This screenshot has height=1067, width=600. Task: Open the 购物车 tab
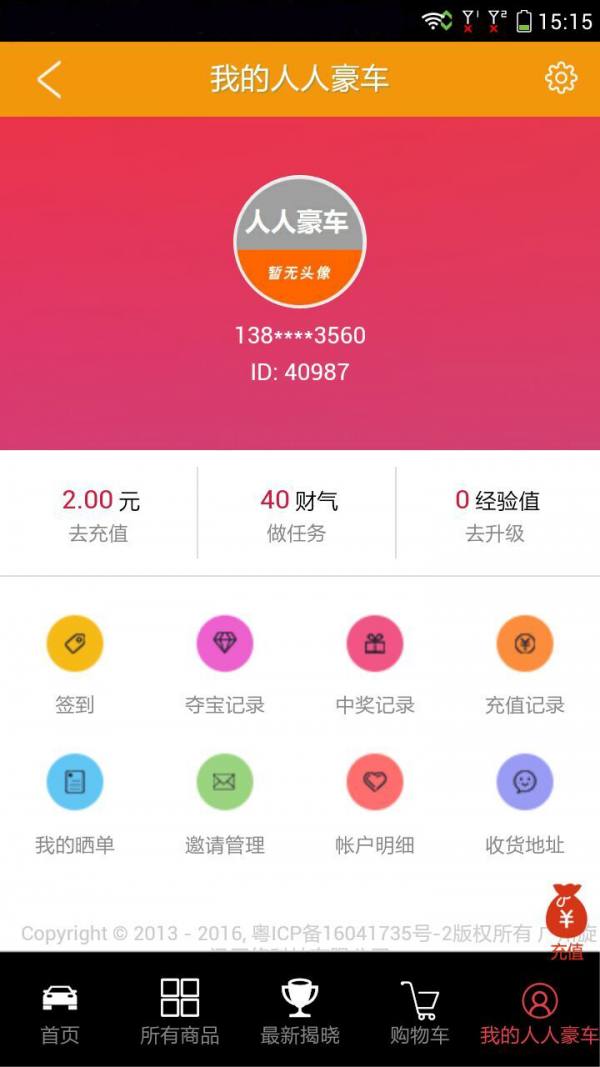pos(420,1010)
